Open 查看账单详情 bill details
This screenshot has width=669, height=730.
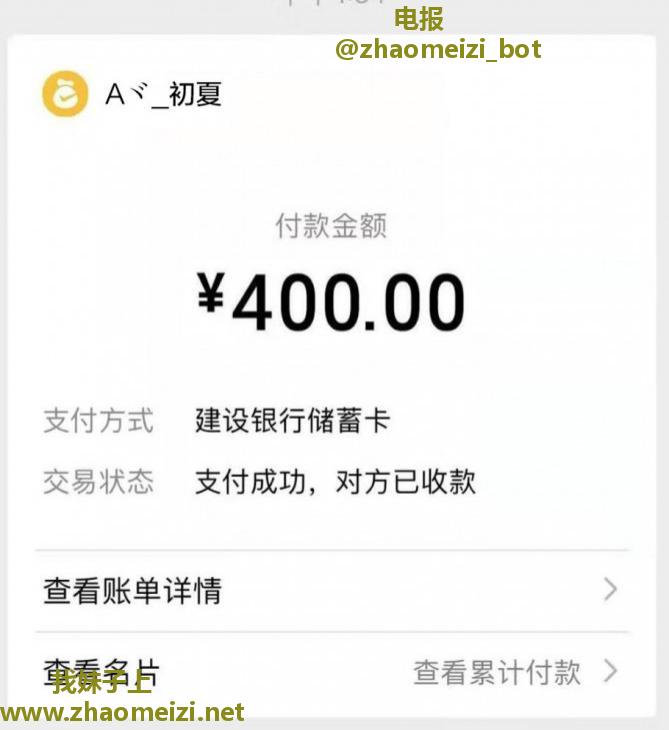click(x=330, y=590)
